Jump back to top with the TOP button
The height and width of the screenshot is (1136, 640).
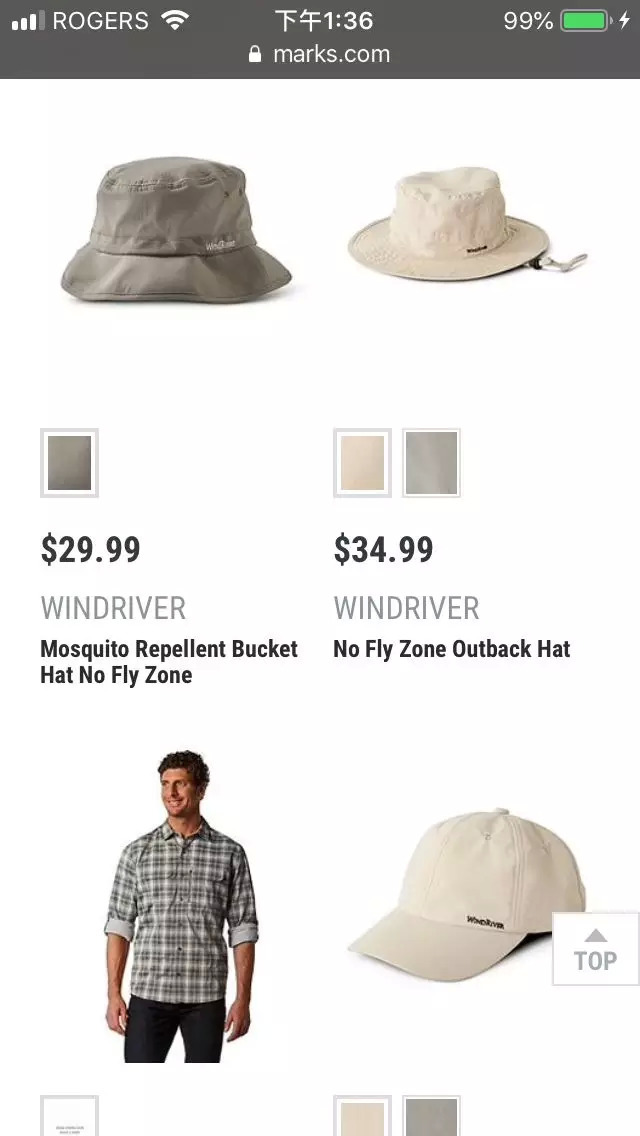[595, 949]
